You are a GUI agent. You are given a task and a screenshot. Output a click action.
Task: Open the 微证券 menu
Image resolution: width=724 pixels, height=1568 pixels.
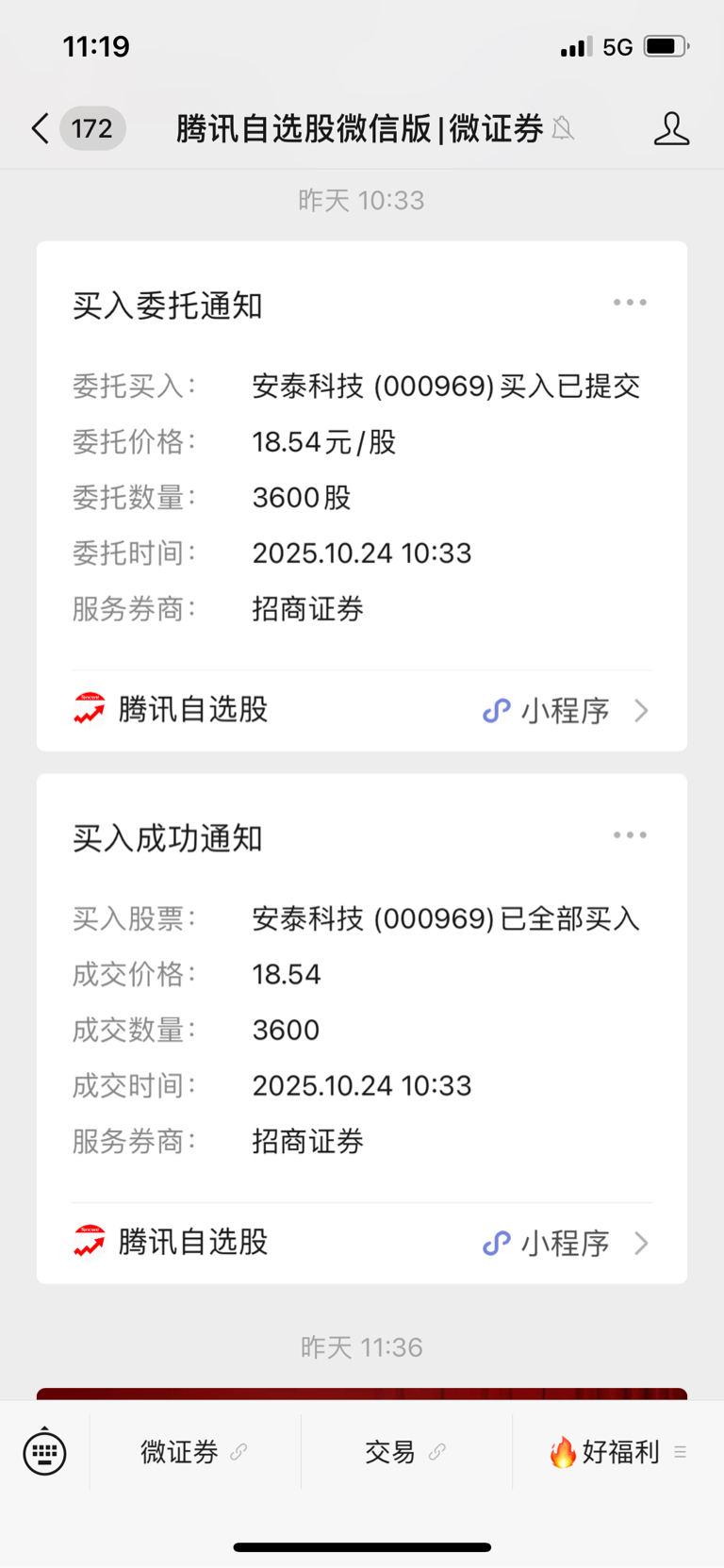point(195,1452)
